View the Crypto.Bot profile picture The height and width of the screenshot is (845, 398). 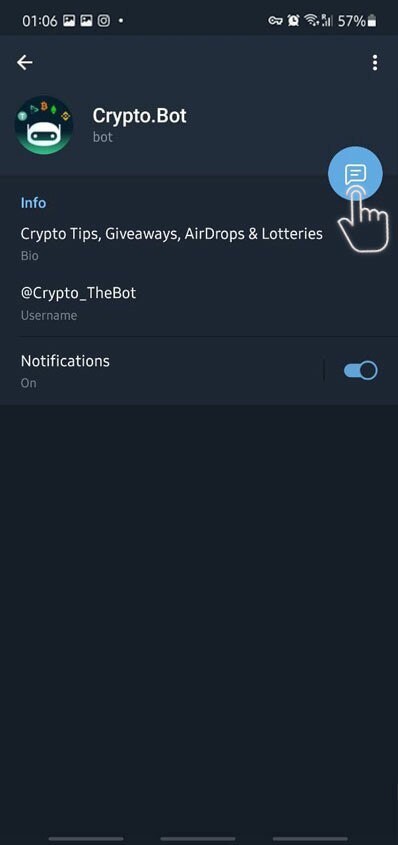tap(44, 125)
